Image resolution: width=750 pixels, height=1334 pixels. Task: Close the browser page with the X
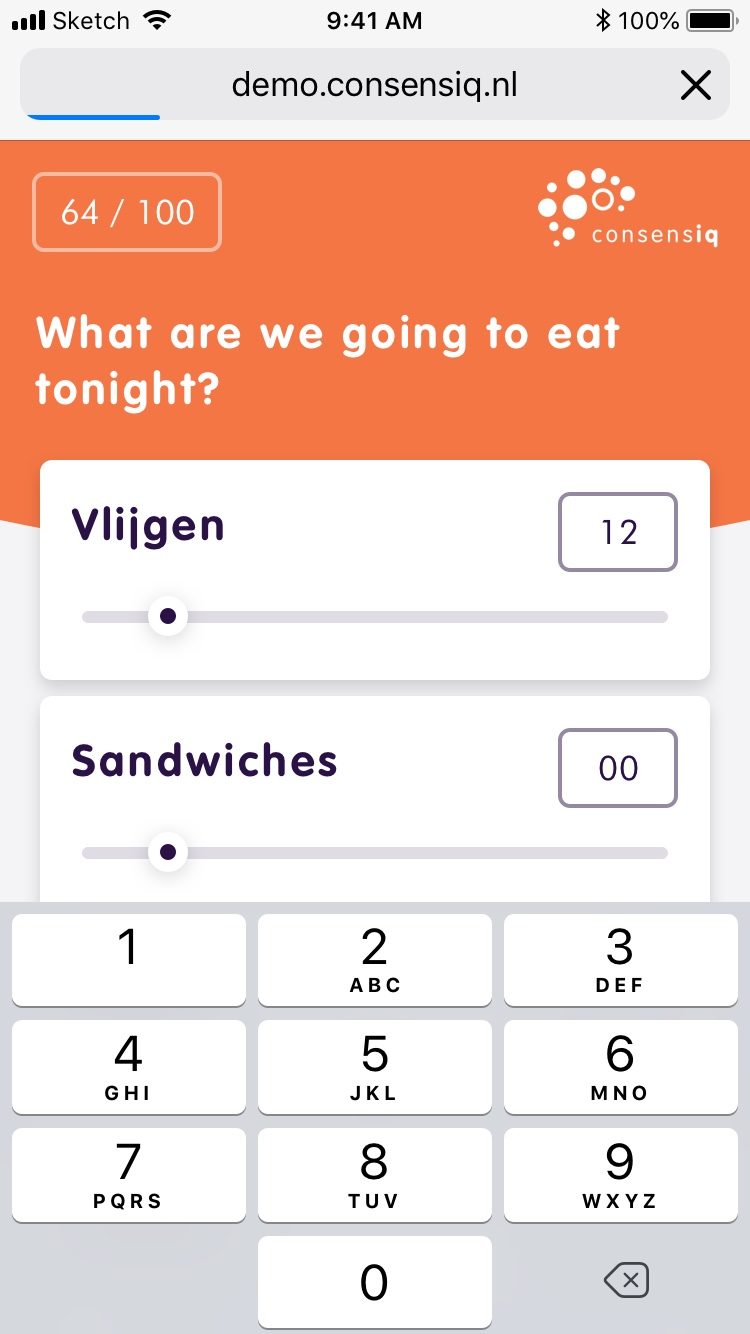click(695, 85)
